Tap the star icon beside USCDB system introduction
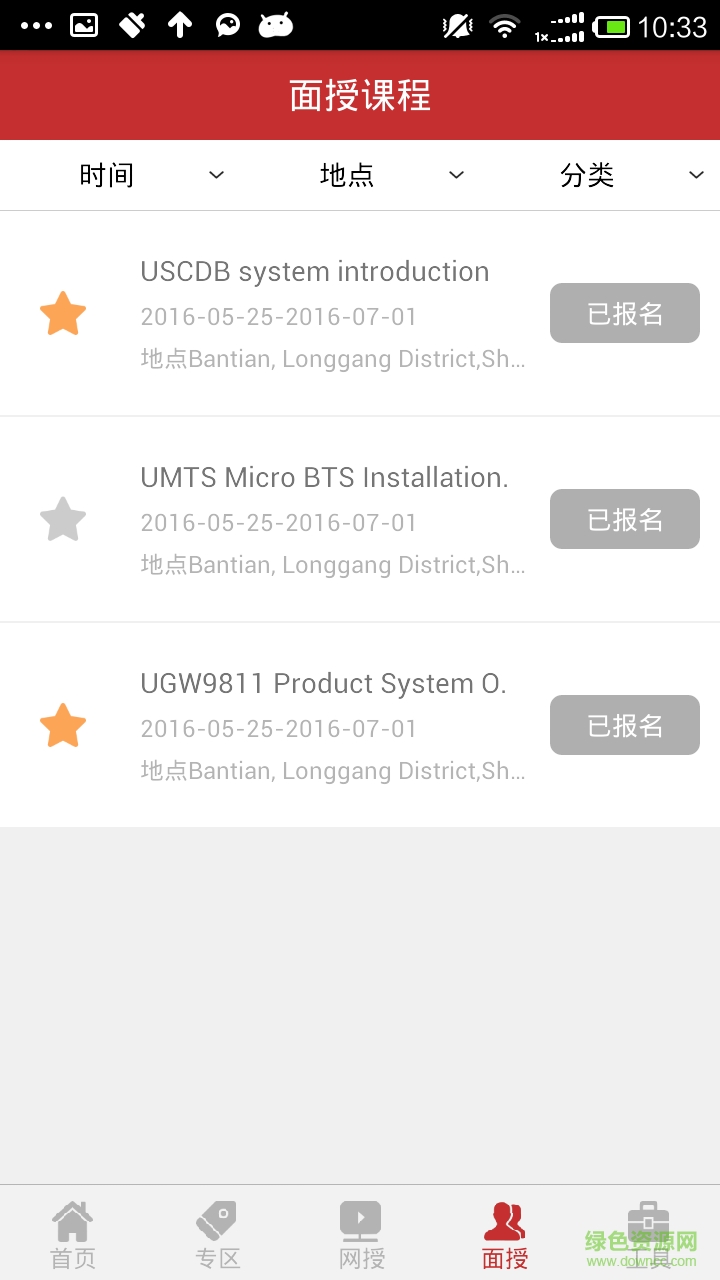 pyautogui.click(x=63, y=313)
